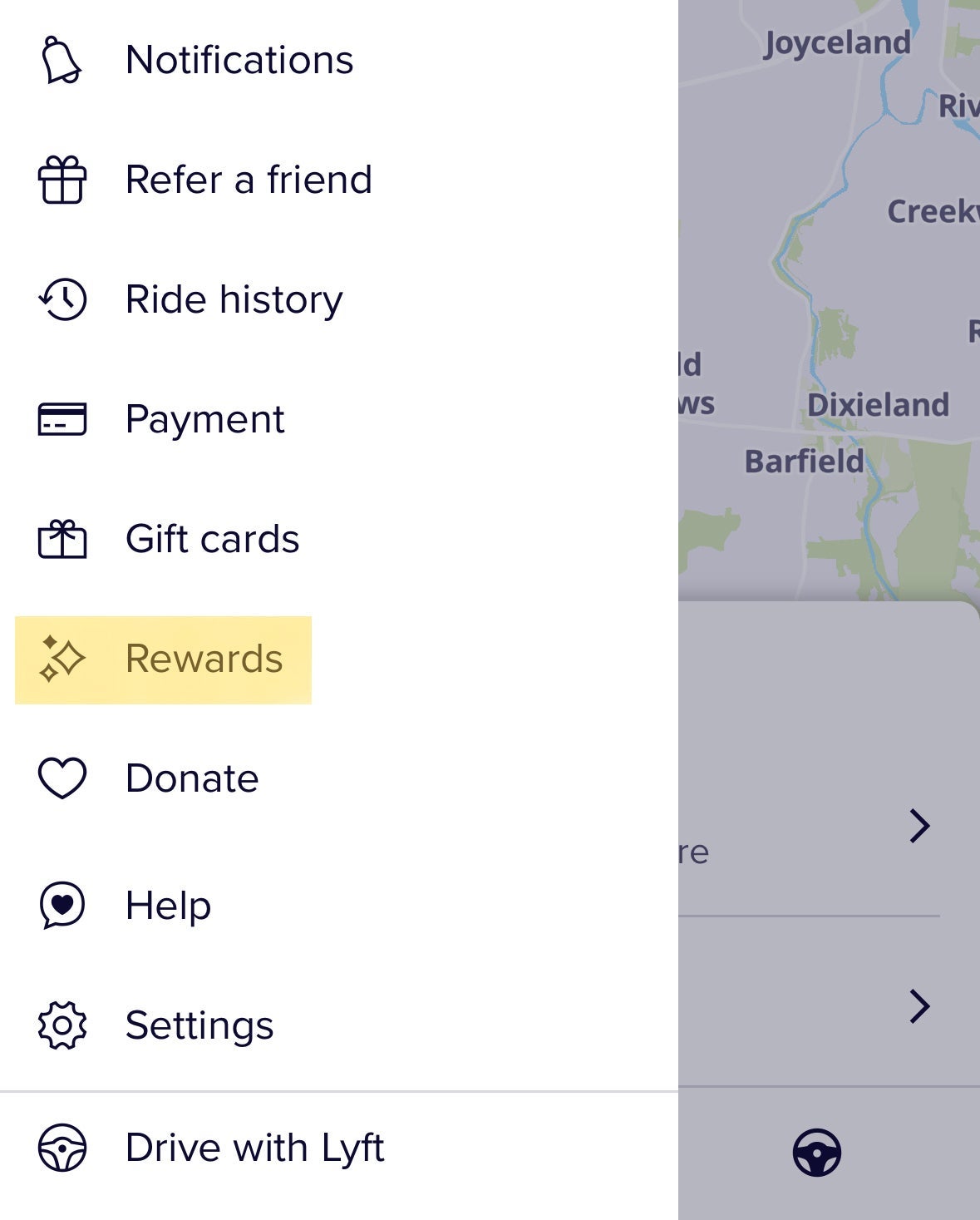Open Settings
The width and height of the screenshot is (980, 1220).
click(199, 1025)
